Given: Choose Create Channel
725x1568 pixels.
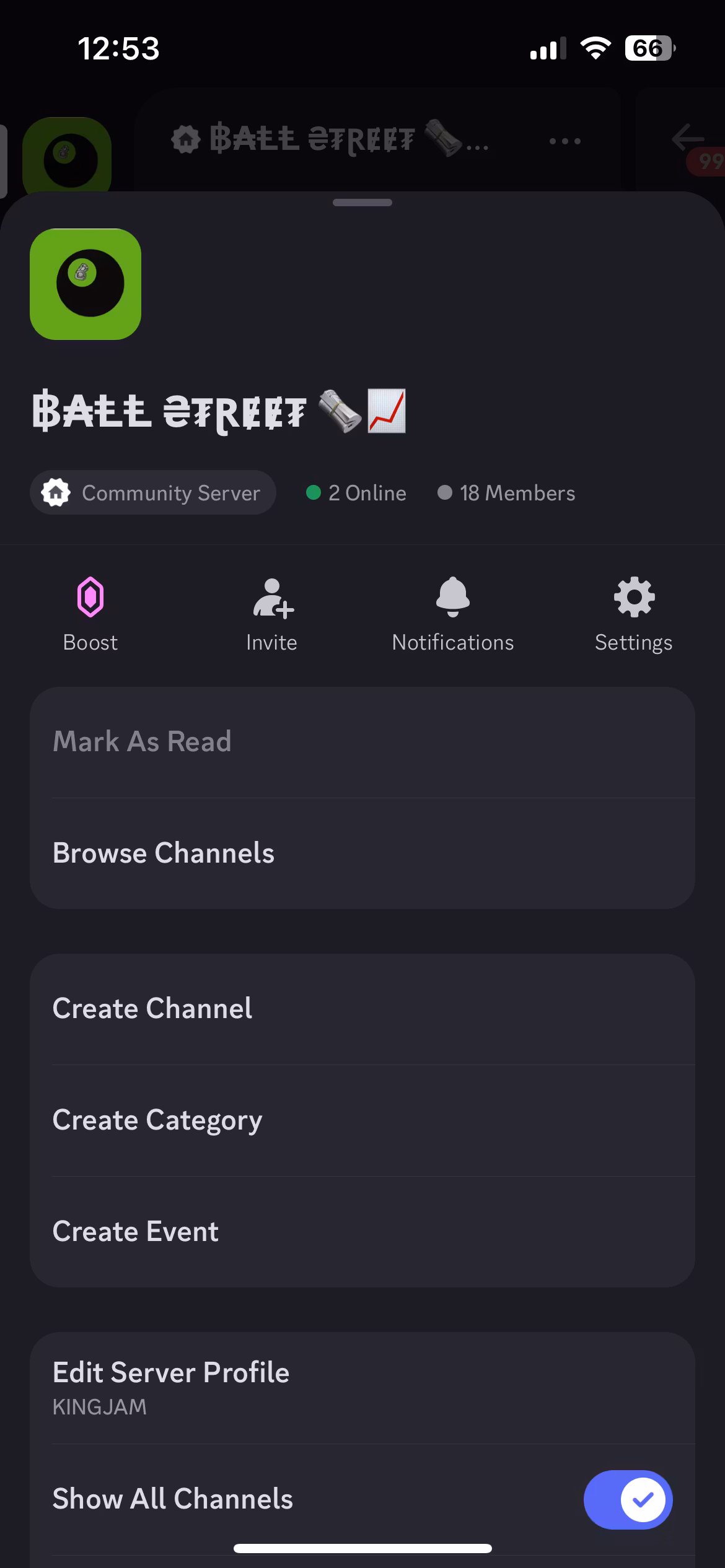Looking at the screenshot, I should (x=362, y=1009).
